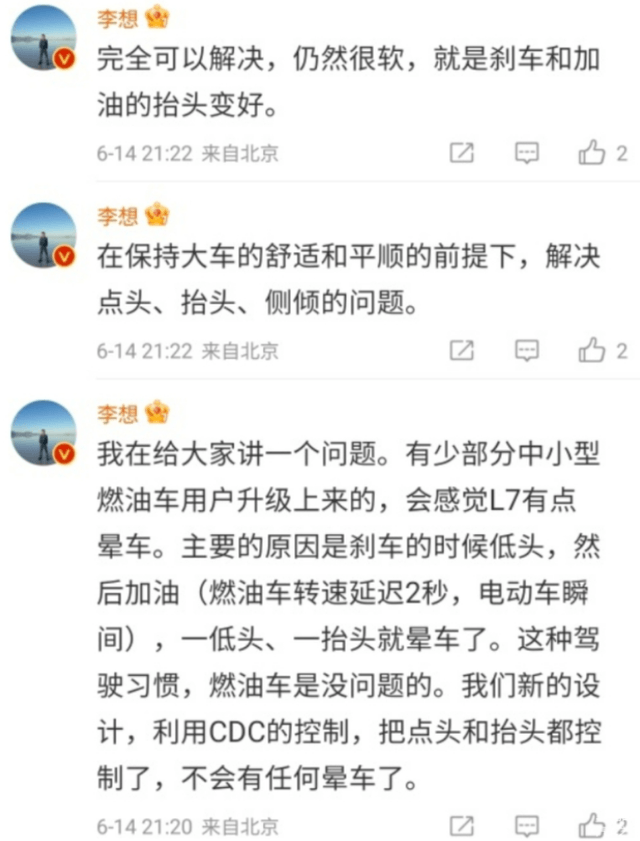Like the post starting with 完全可以解决

593,153
